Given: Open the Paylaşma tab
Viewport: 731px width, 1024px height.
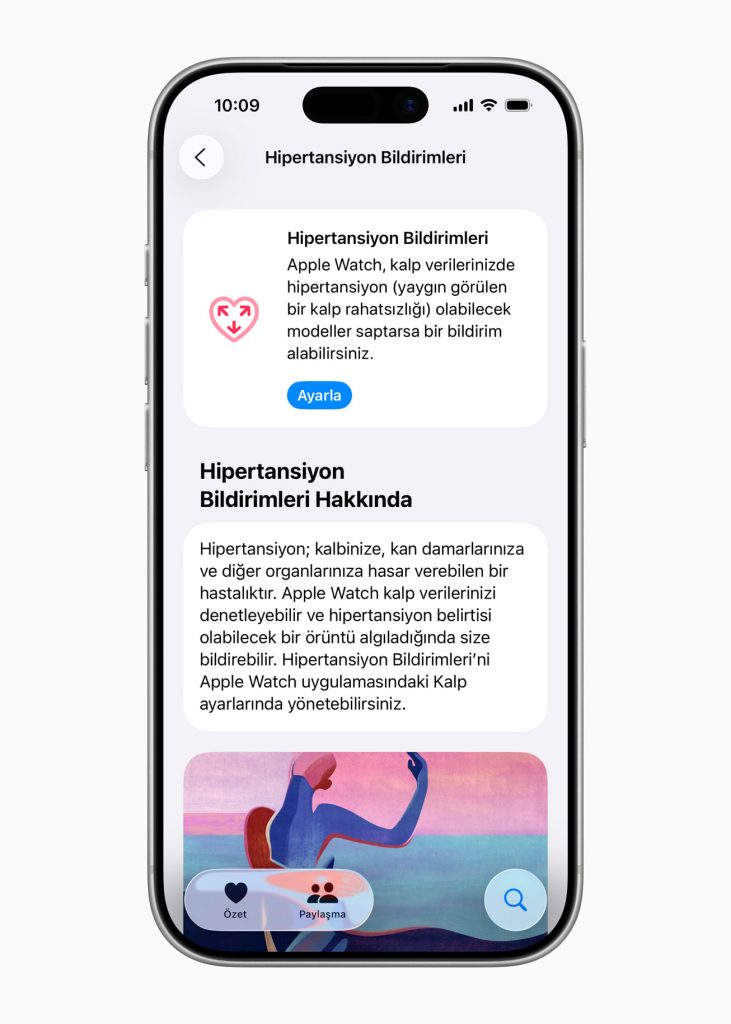Looking at the screenshot, I should tap(322, 900).
